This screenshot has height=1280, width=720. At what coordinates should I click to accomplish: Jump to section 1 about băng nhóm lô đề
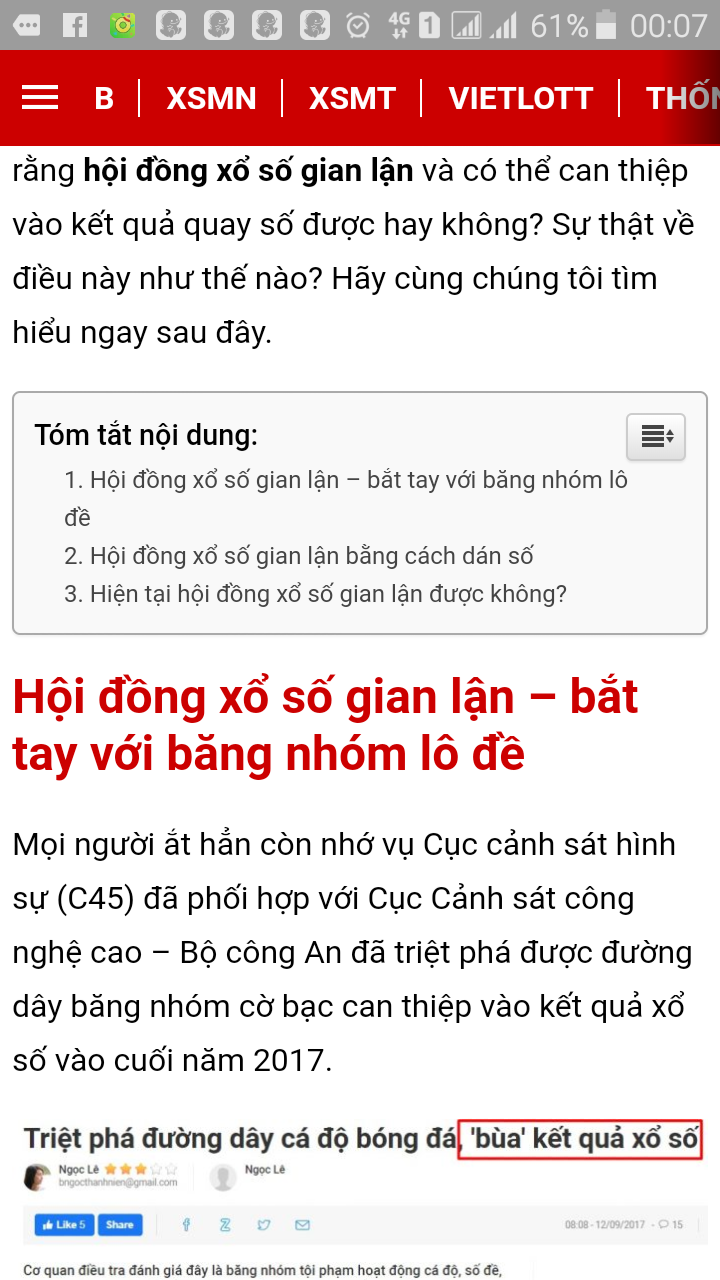point(346,498)
